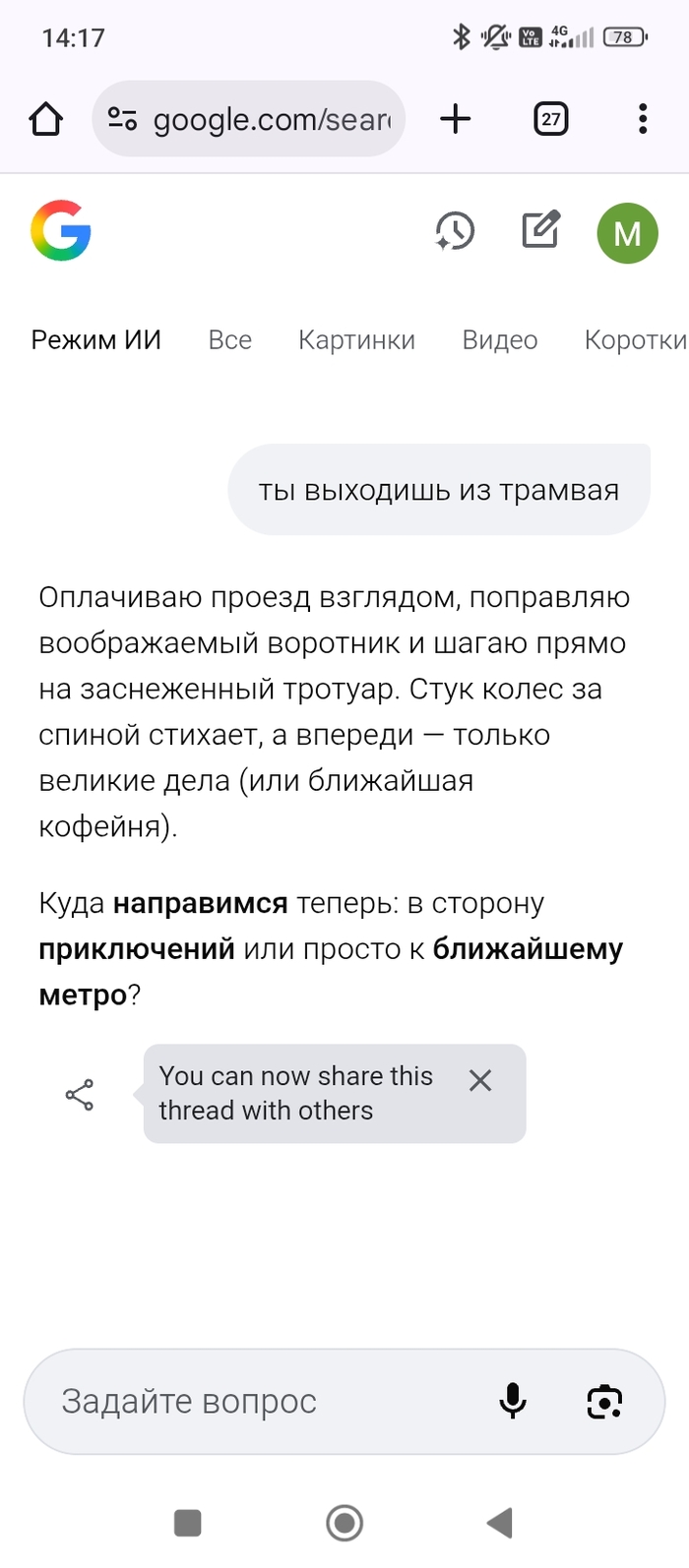Switch to the Короткие tab
The image size is (689, 1568).
tap(635, 340)
